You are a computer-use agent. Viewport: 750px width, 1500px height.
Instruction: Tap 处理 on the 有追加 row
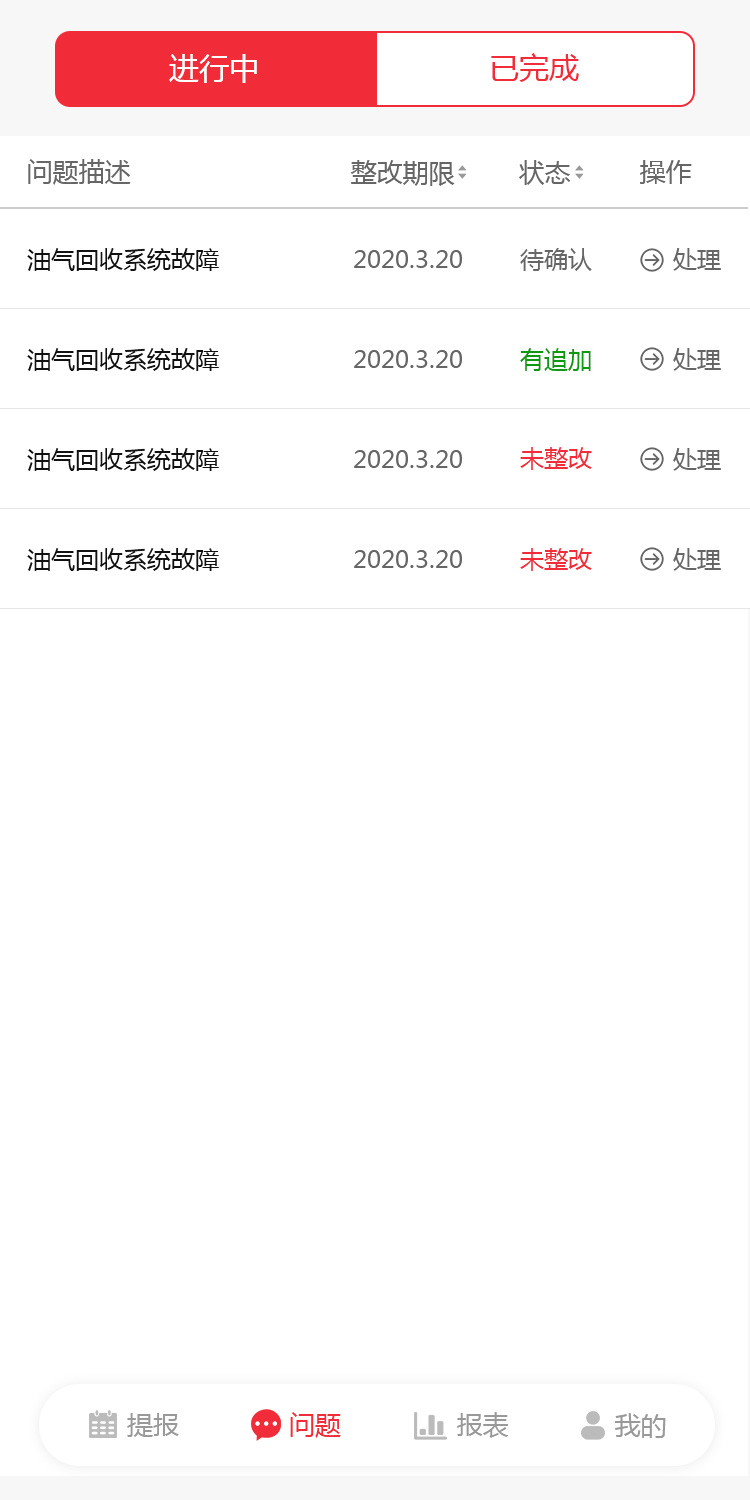[681, 360]
